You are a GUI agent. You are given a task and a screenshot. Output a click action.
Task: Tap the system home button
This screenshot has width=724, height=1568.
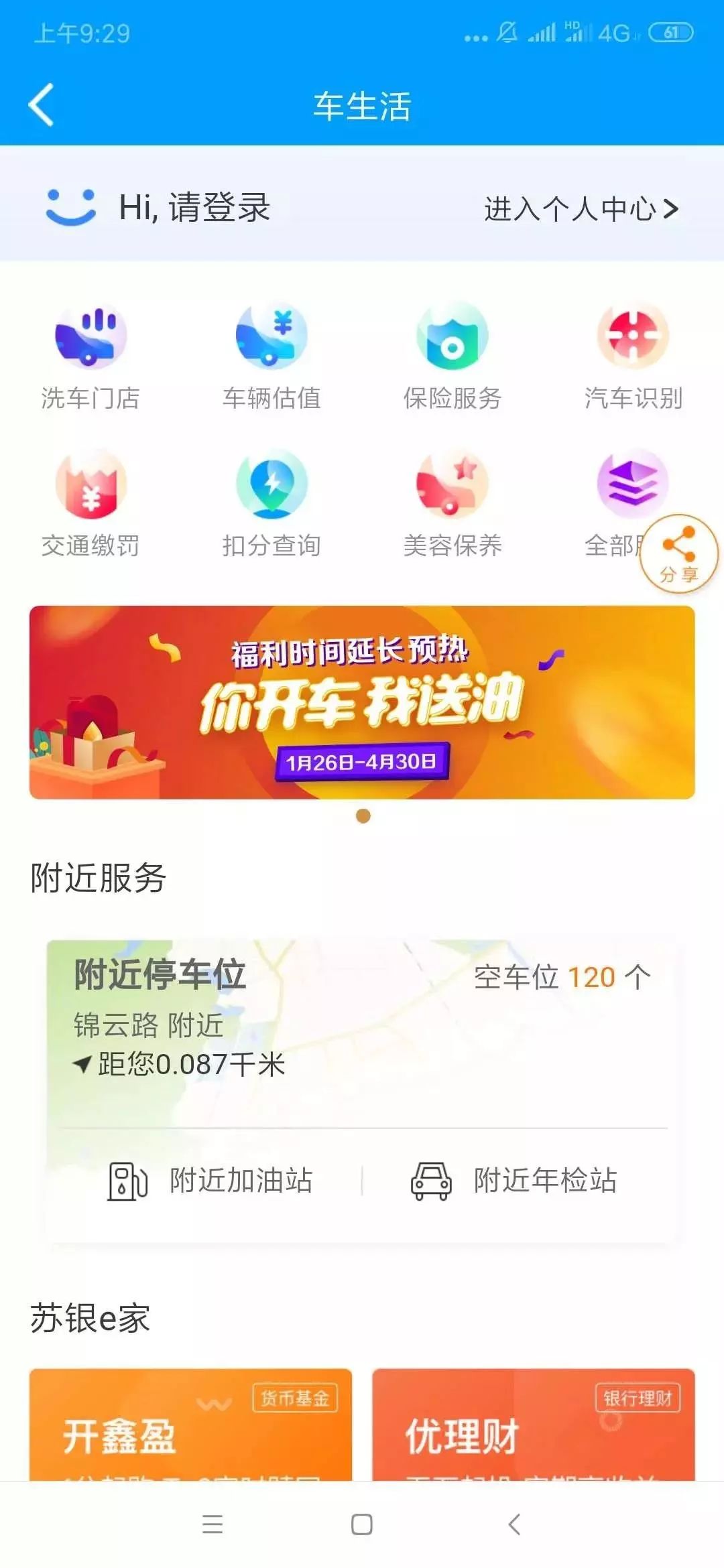click(x=362, y=1524)
